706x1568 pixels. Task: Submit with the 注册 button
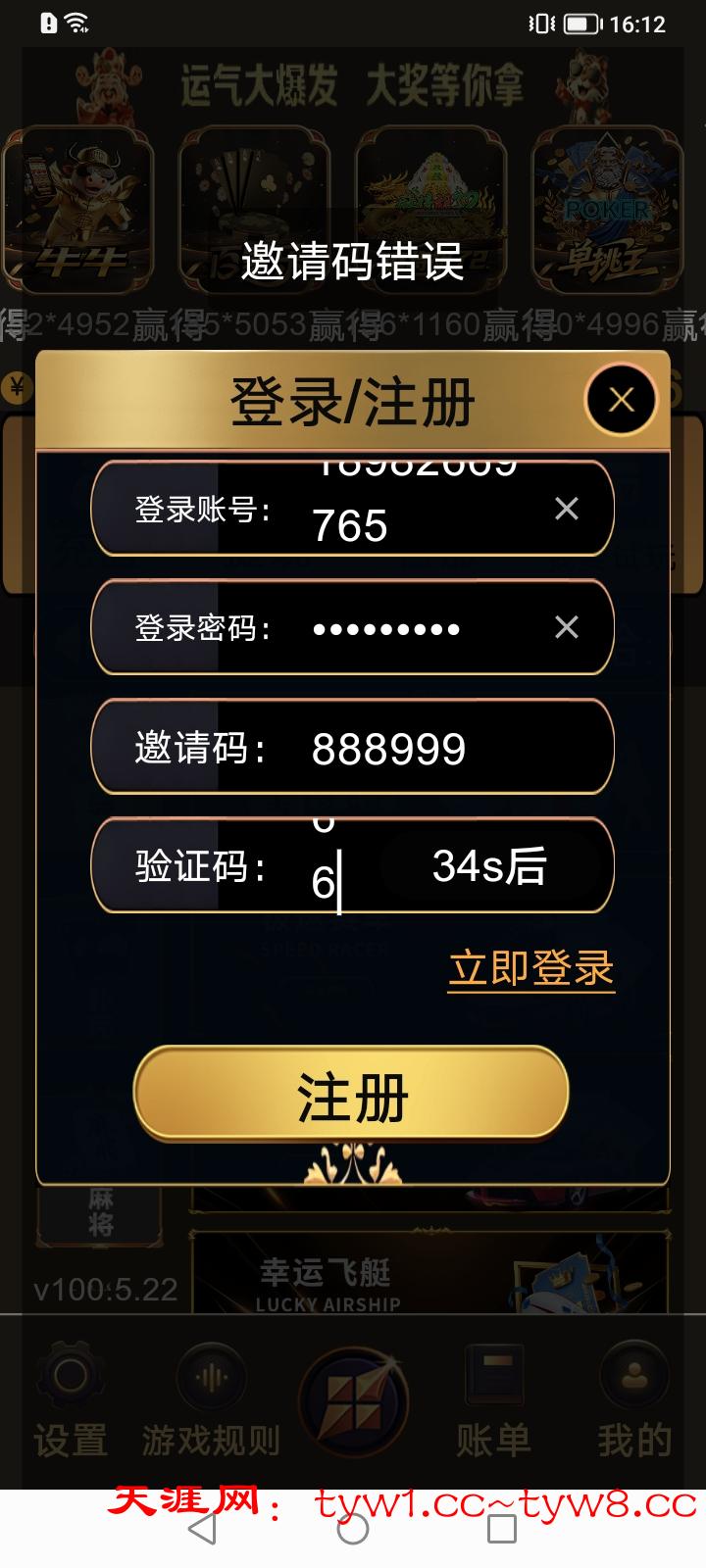coord(351,1095)
